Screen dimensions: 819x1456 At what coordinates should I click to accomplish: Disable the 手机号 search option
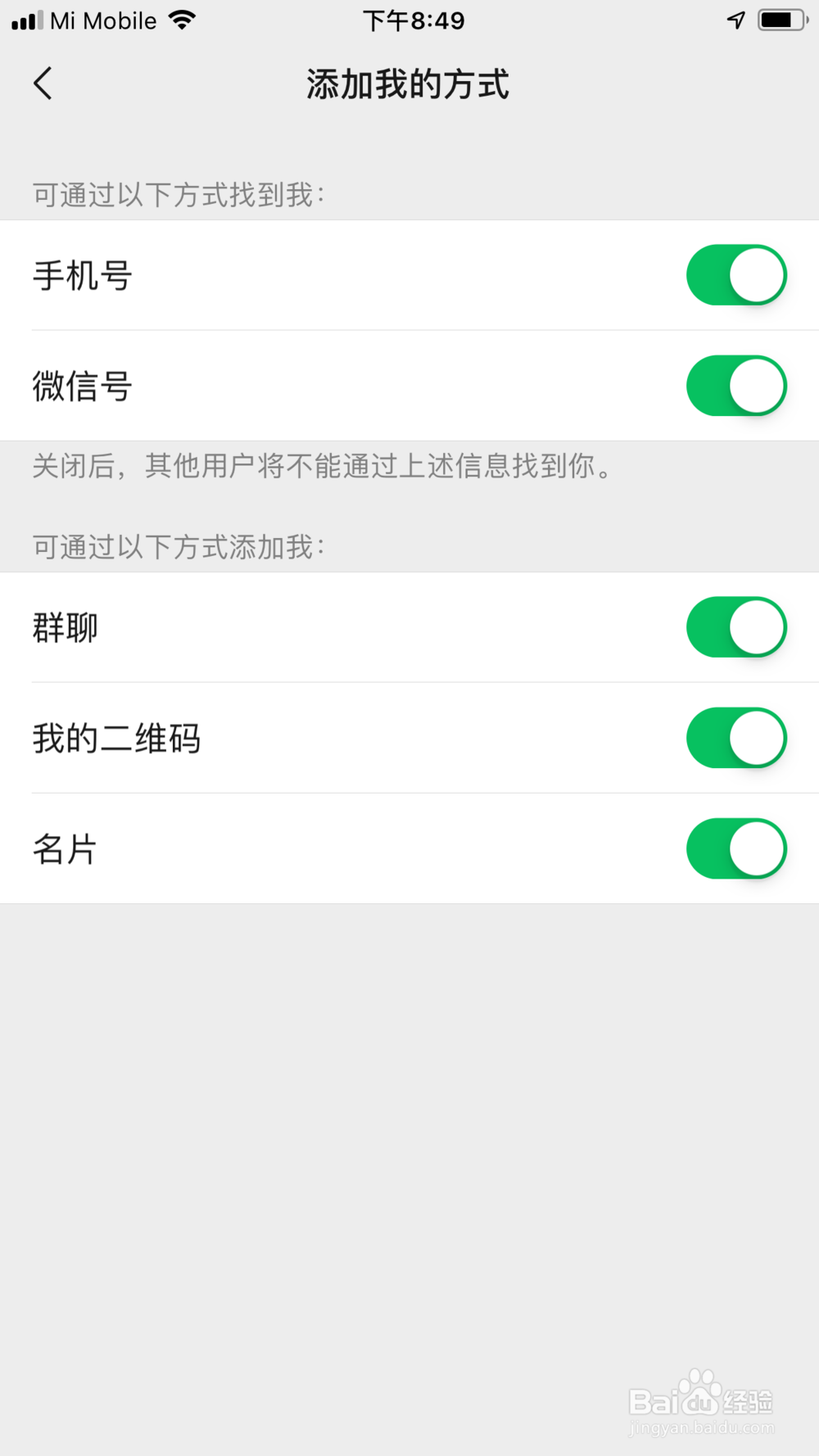tap(735, 276)
